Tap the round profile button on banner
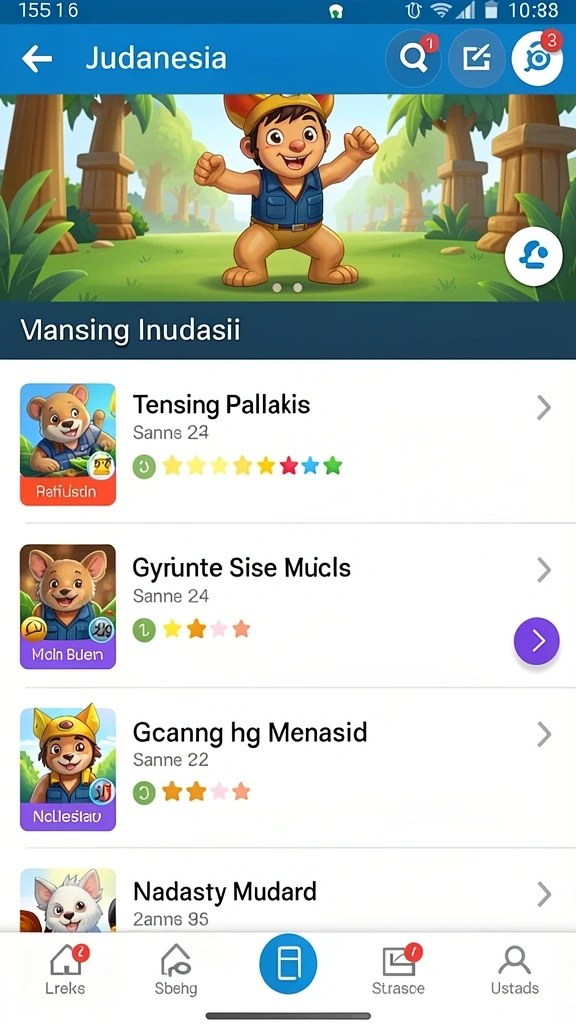The height and width of the screenshot is (1024, 576). point(534,257)
